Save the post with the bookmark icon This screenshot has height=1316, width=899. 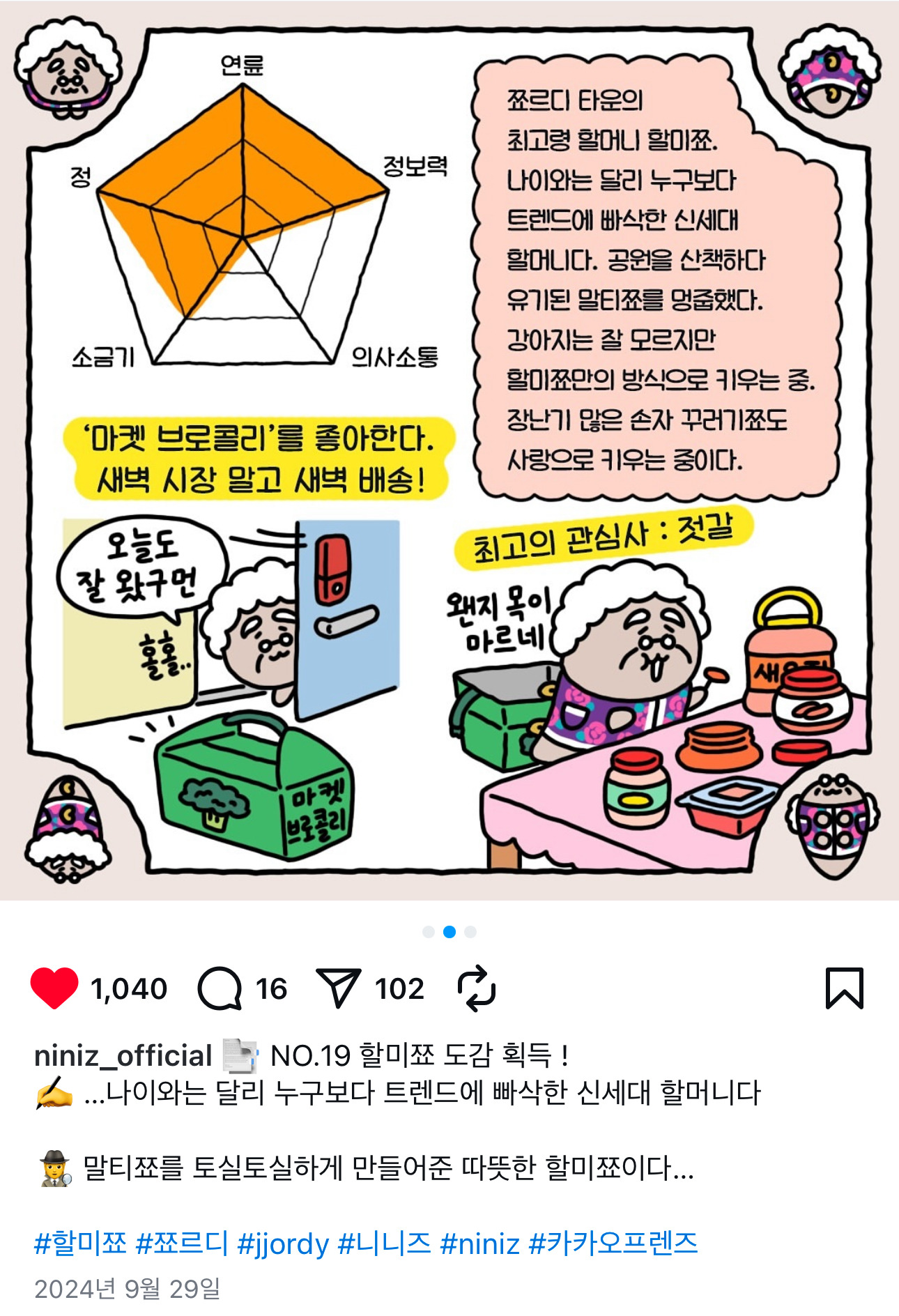844,988
